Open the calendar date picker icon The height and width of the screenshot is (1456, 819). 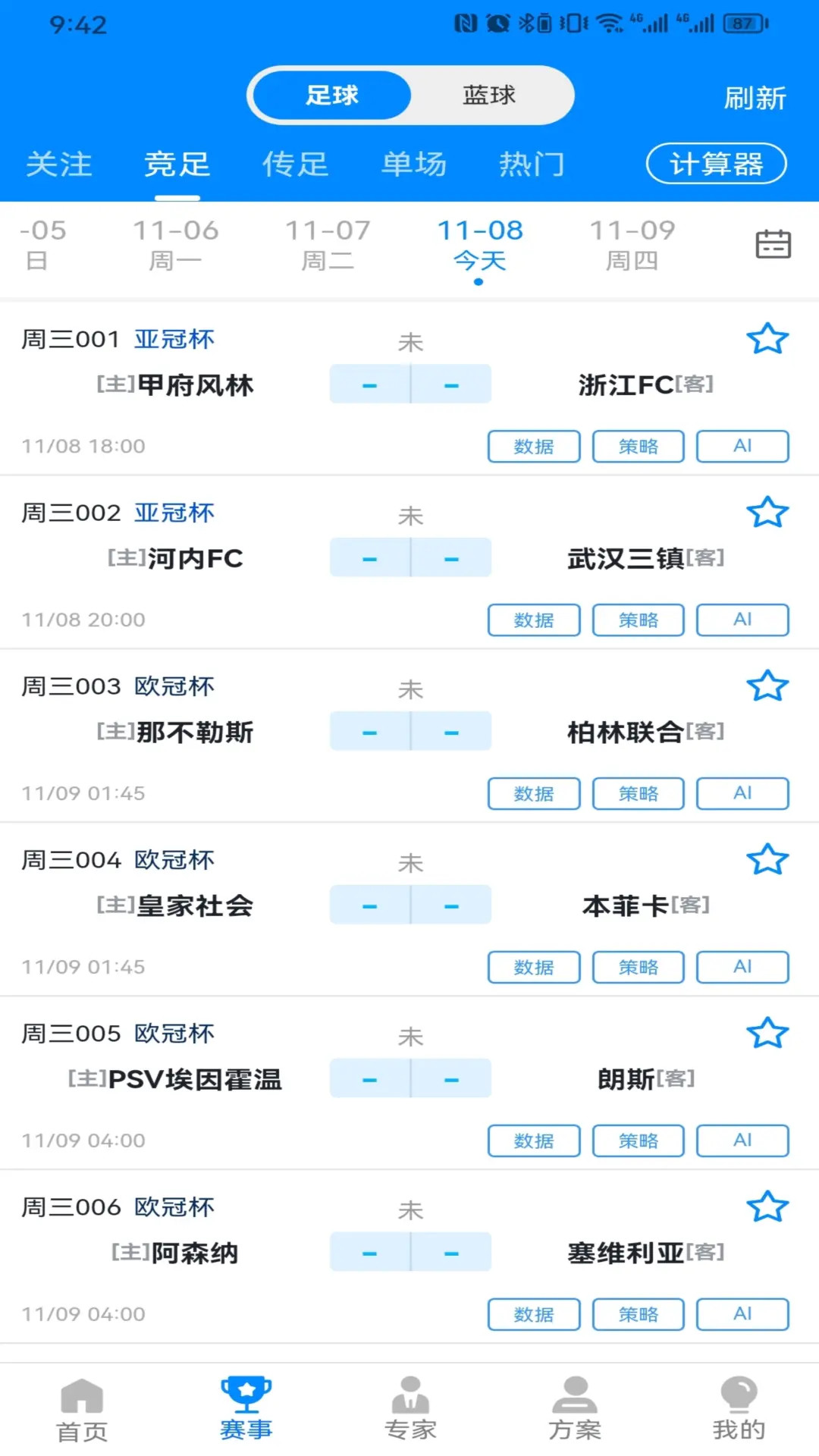pos(773,244)
